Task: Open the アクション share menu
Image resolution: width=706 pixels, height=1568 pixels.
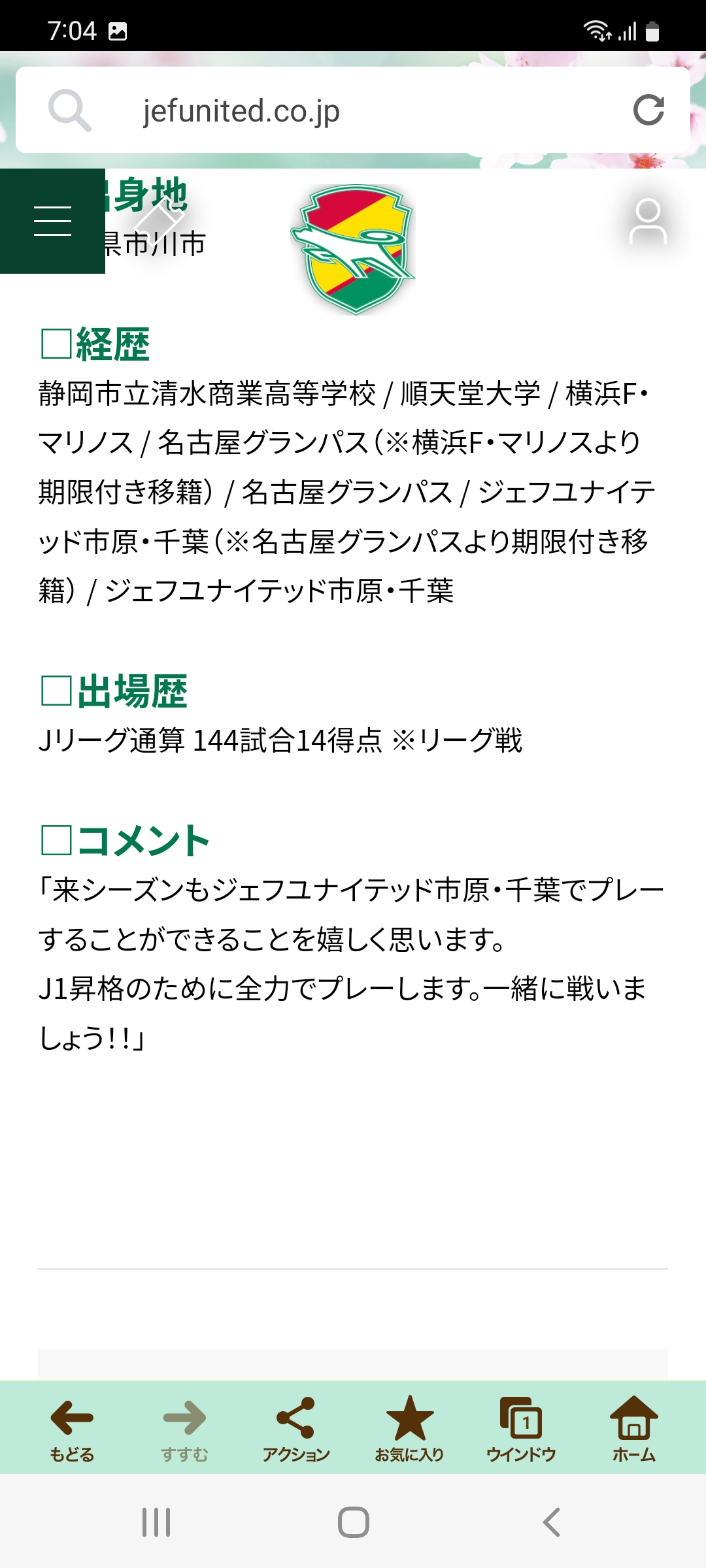Action: coord(296,1429)
